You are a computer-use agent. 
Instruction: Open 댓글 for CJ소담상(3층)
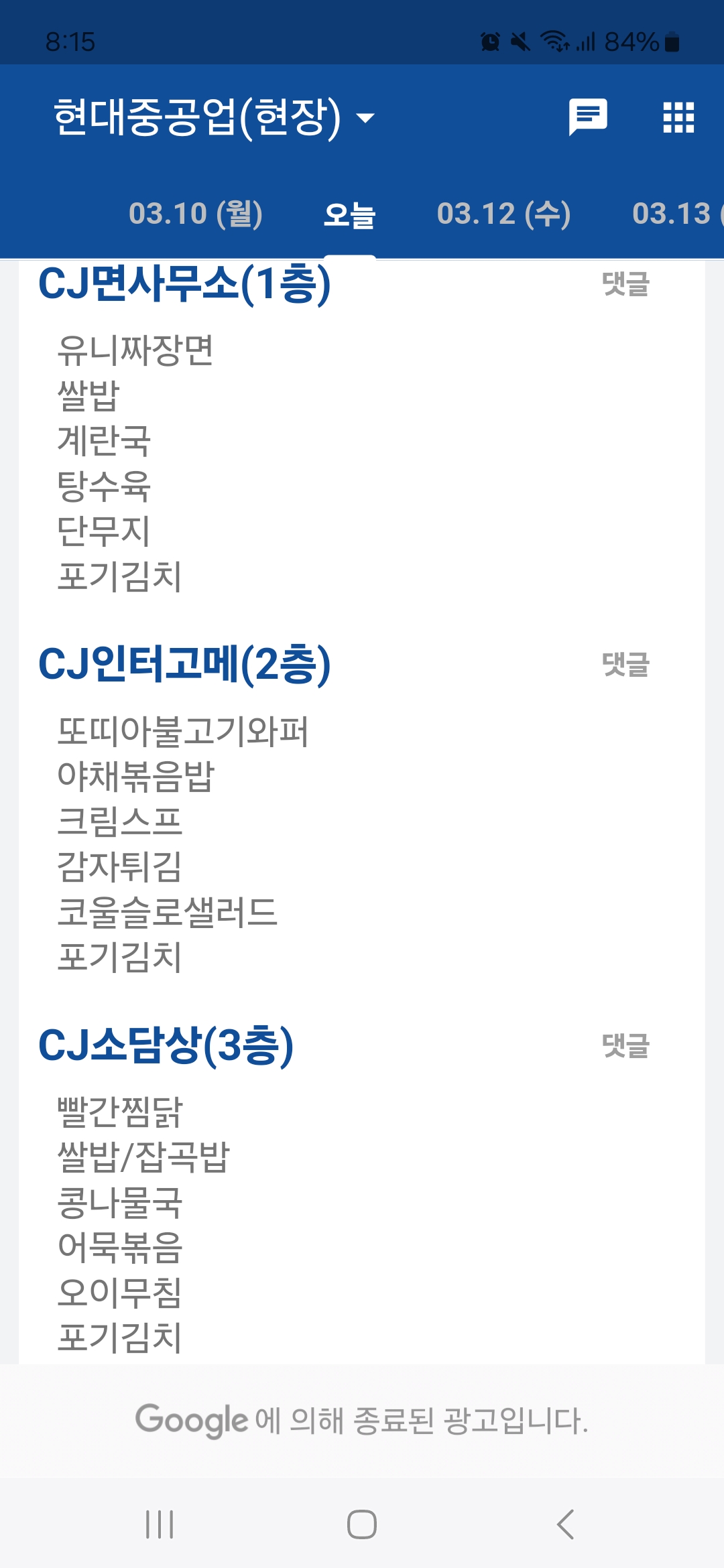point(626,1045)
